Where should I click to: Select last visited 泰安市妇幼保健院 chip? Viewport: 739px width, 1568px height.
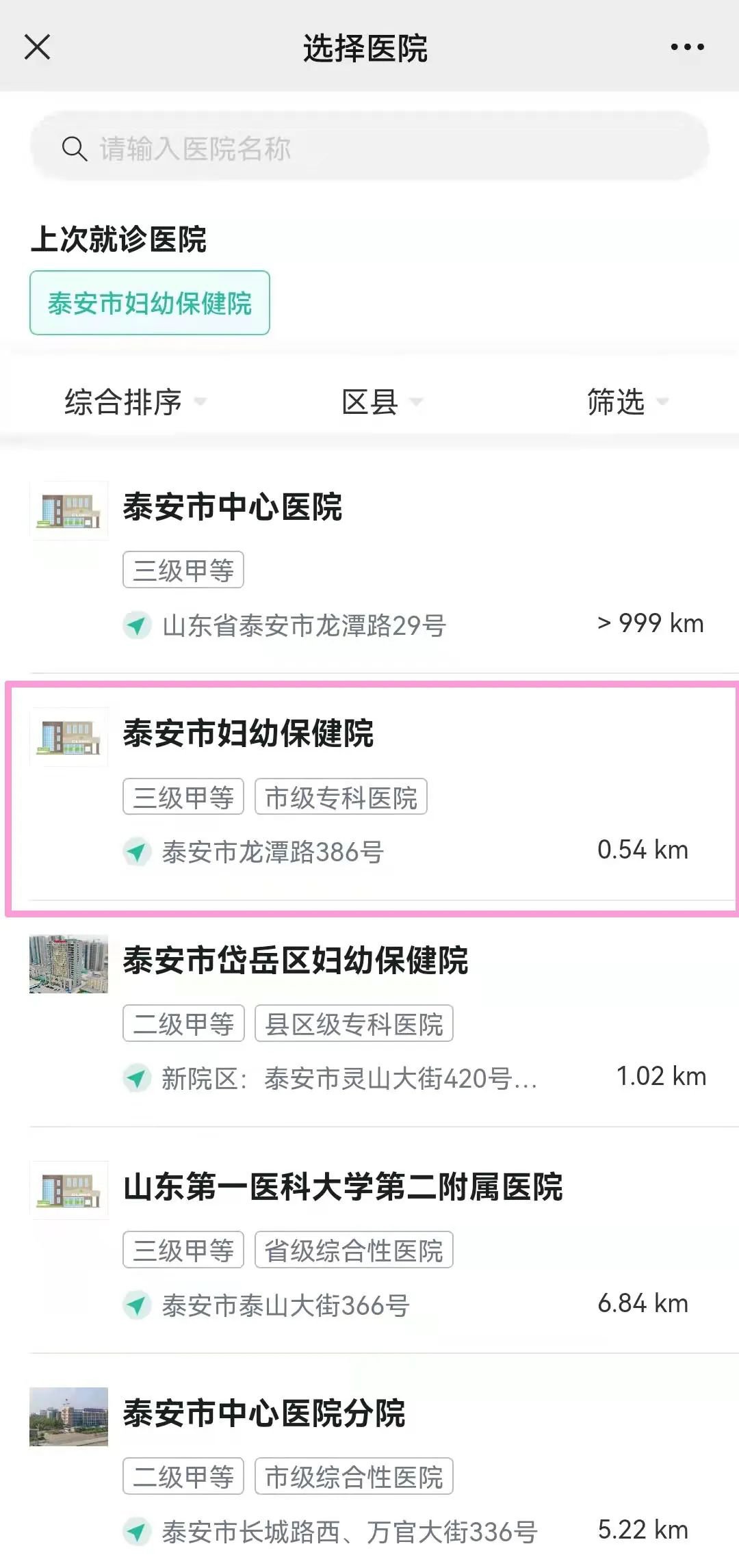pyautogui.click(x=150, y=303)
